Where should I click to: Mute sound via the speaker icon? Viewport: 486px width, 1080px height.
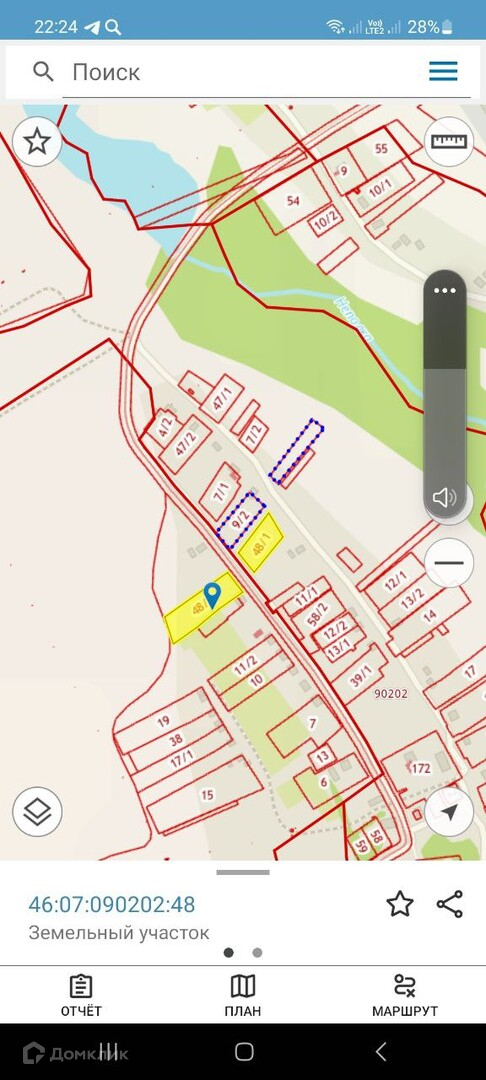point(445,497)
